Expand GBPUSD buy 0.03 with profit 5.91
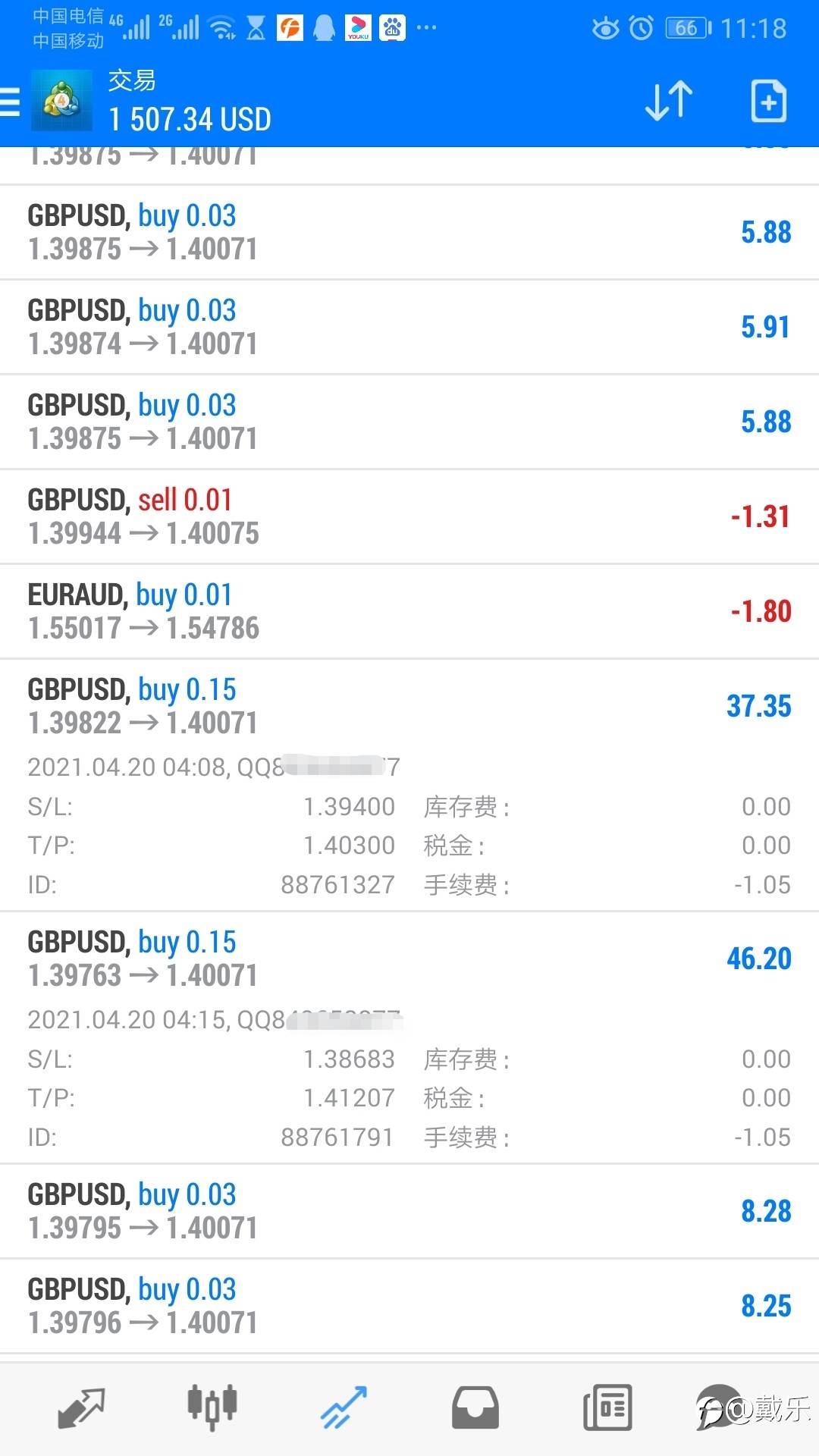819x1456 pixels. 409,327
